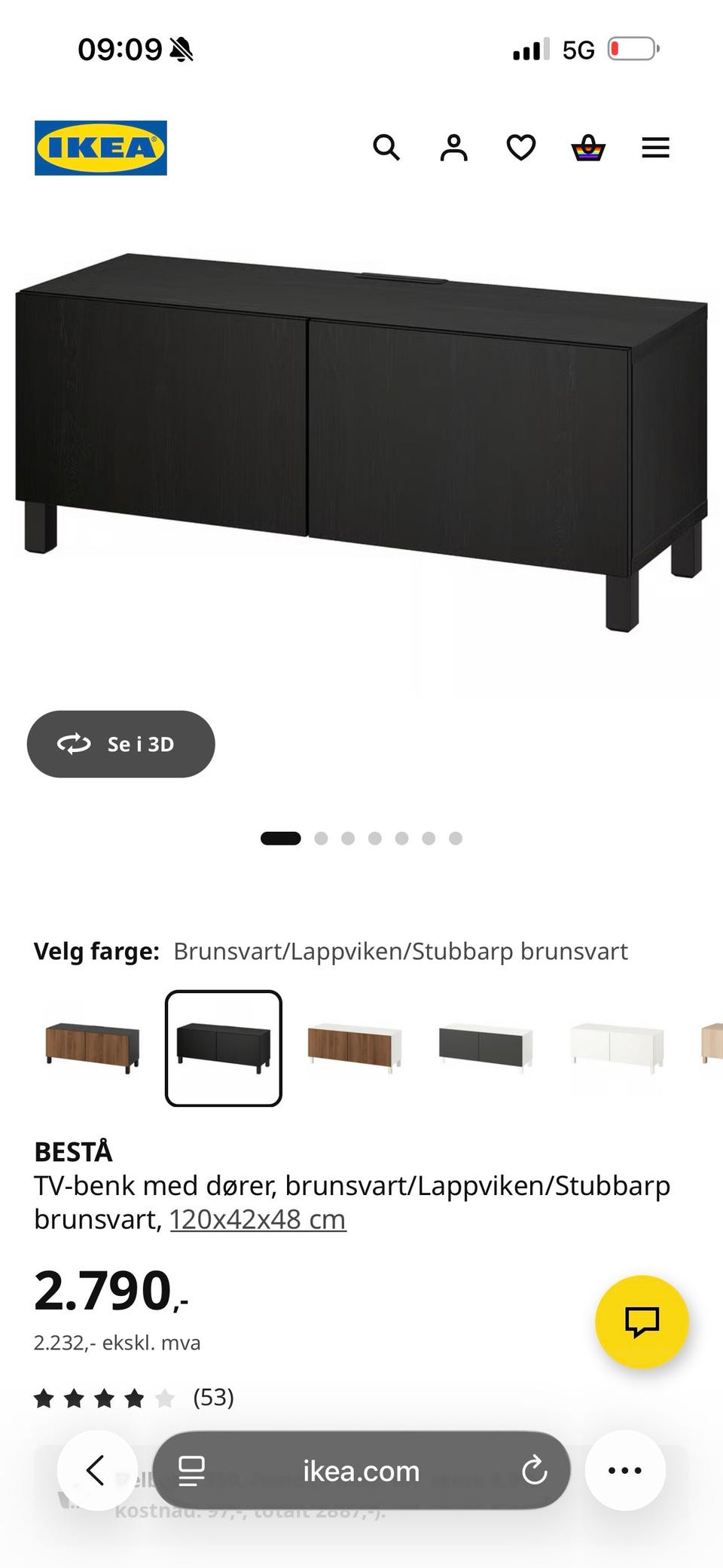
Task: Go to IKEA home via the logo
Action: pyautogui.click(x=101, y=148)
